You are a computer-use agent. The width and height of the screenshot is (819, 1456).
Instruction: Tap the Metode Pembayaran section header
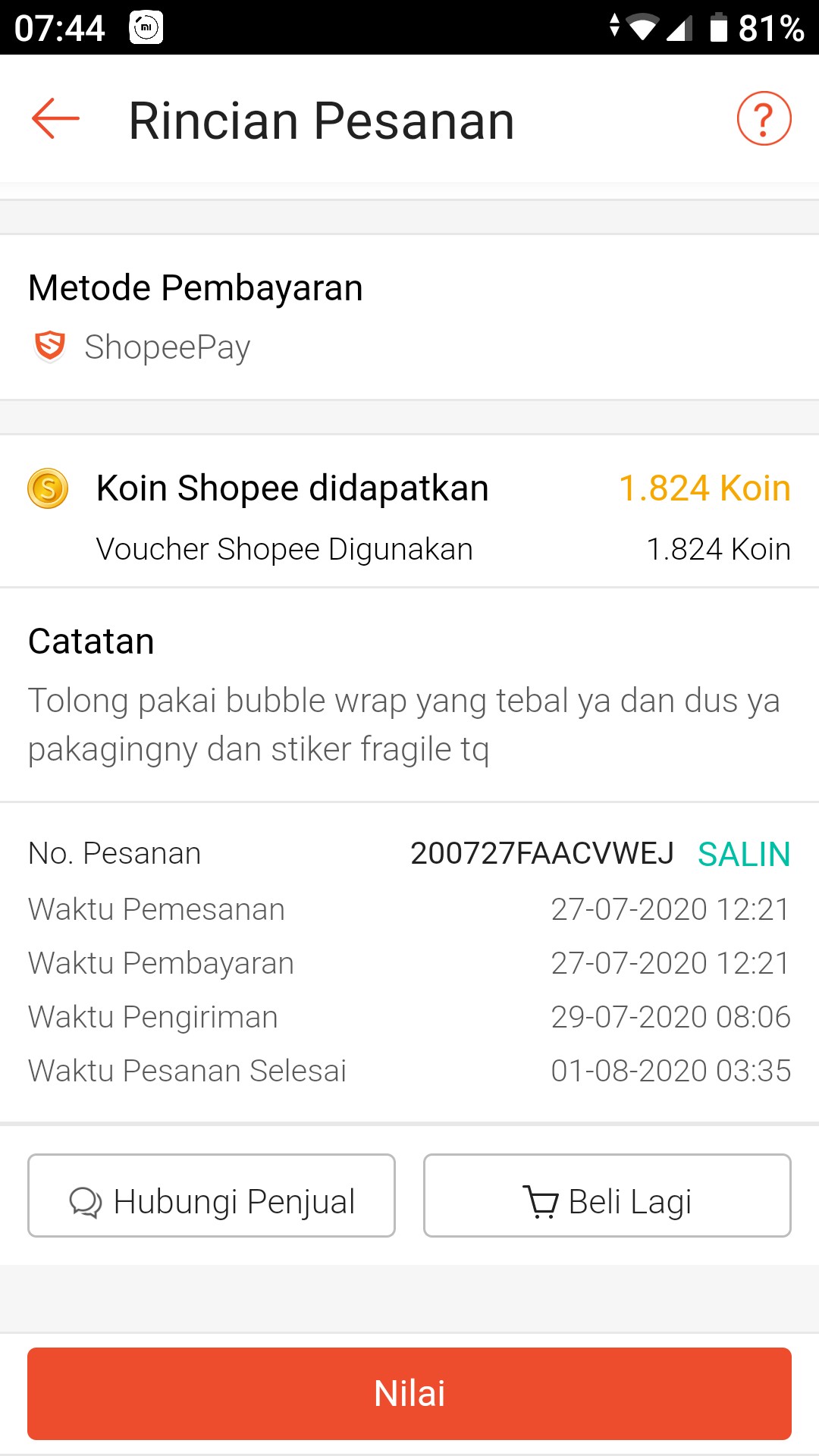pos(195,287)
